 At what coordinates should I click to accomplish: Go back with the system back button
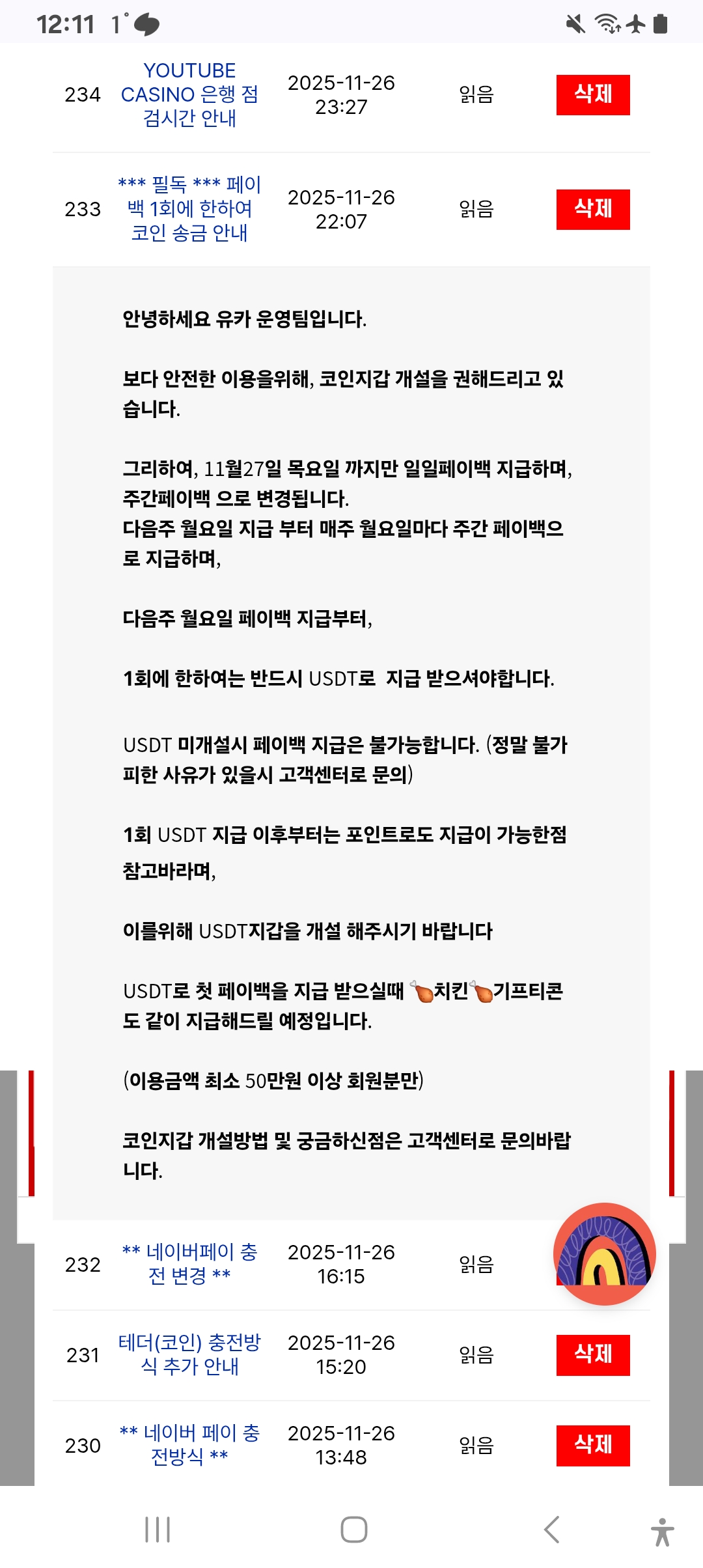(552, 1530)
